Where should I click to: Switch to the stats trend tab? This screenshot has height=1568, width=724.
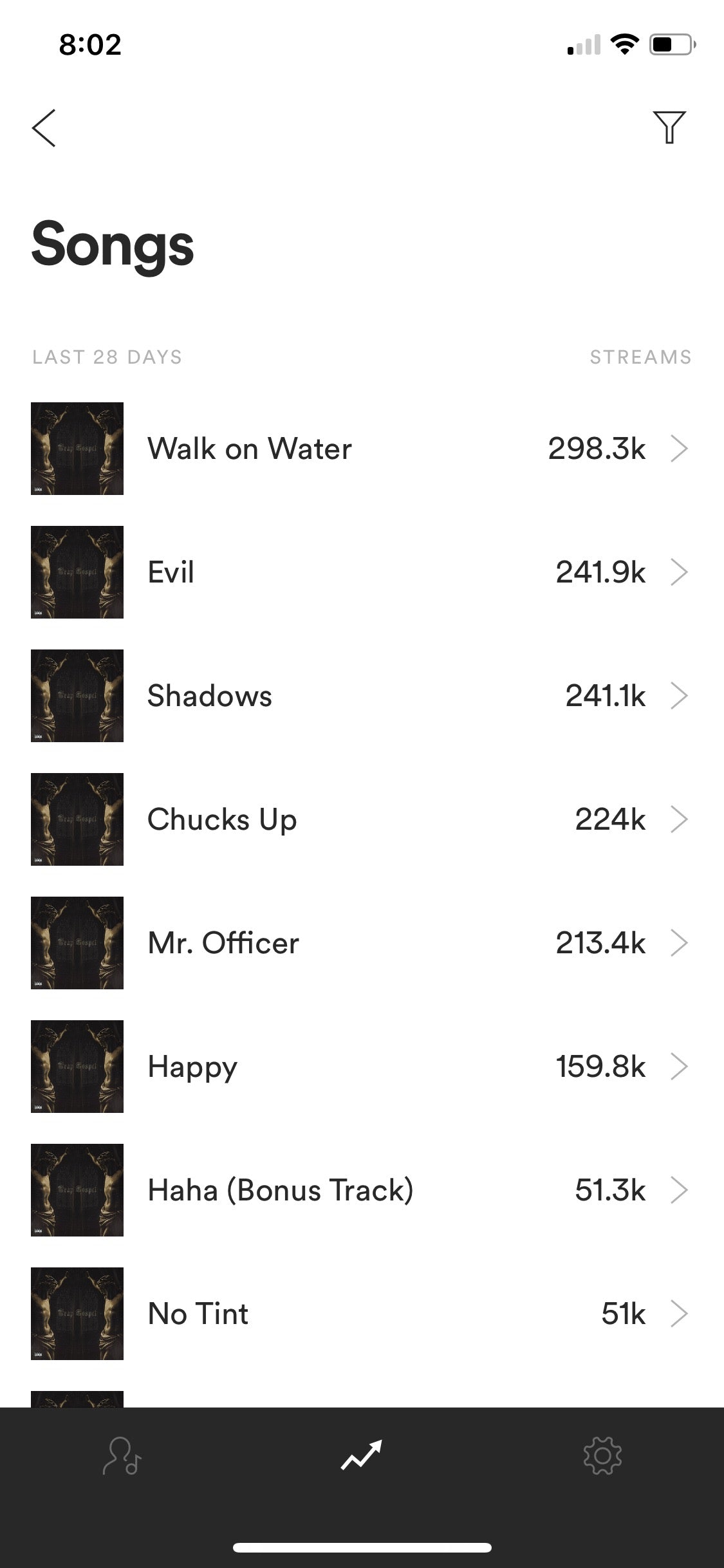tap(361, 1455)
